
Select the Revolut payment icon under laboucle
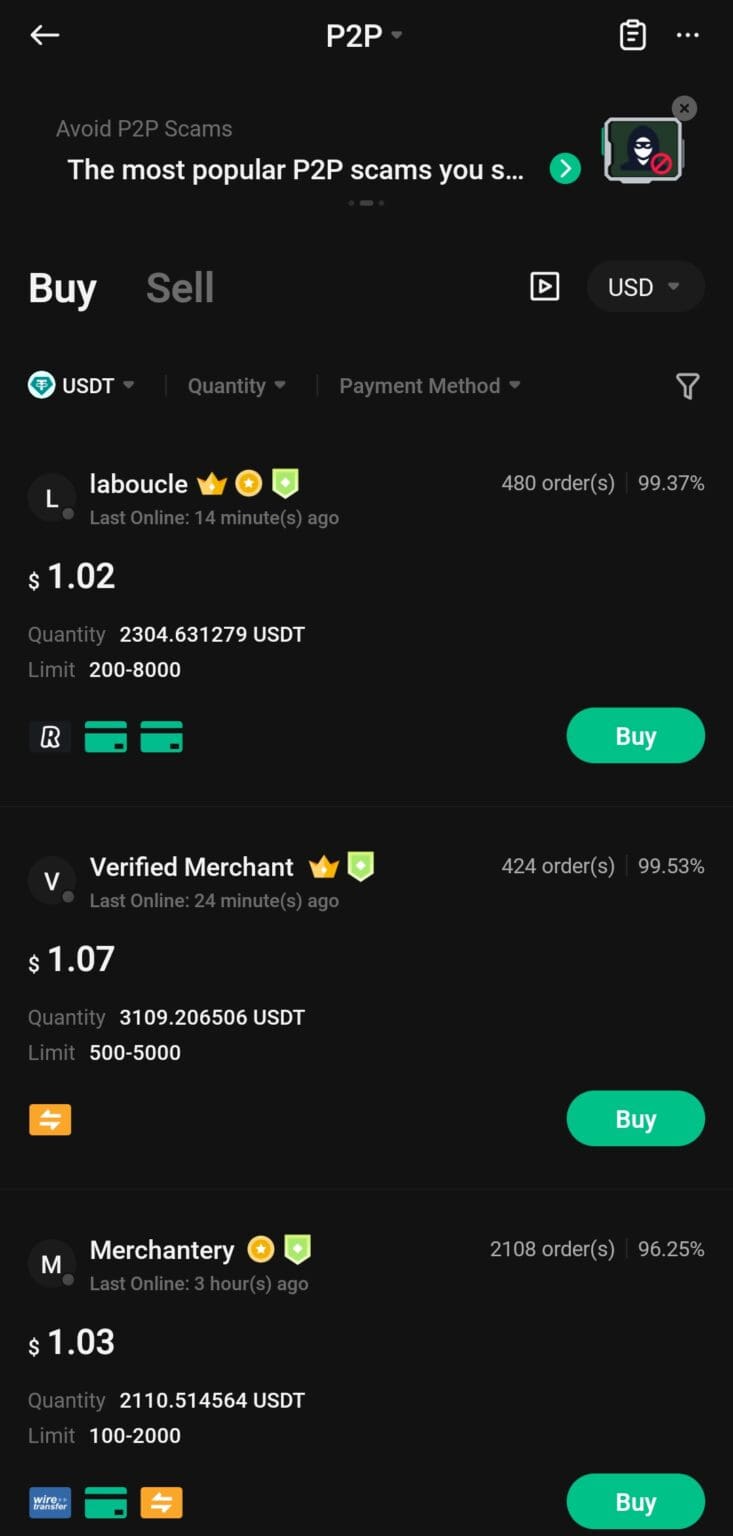50,736
